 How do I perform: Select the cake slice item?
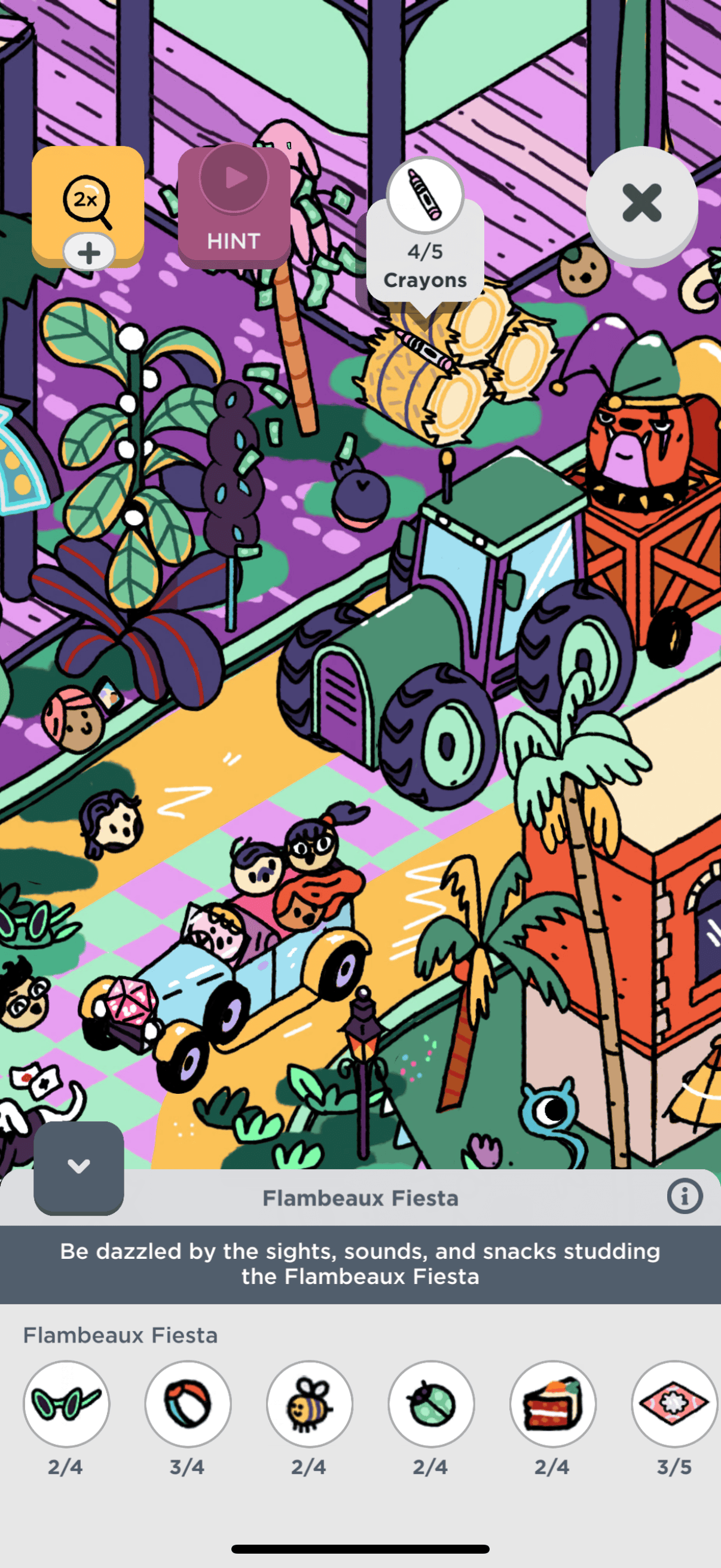click(552, 1404)
